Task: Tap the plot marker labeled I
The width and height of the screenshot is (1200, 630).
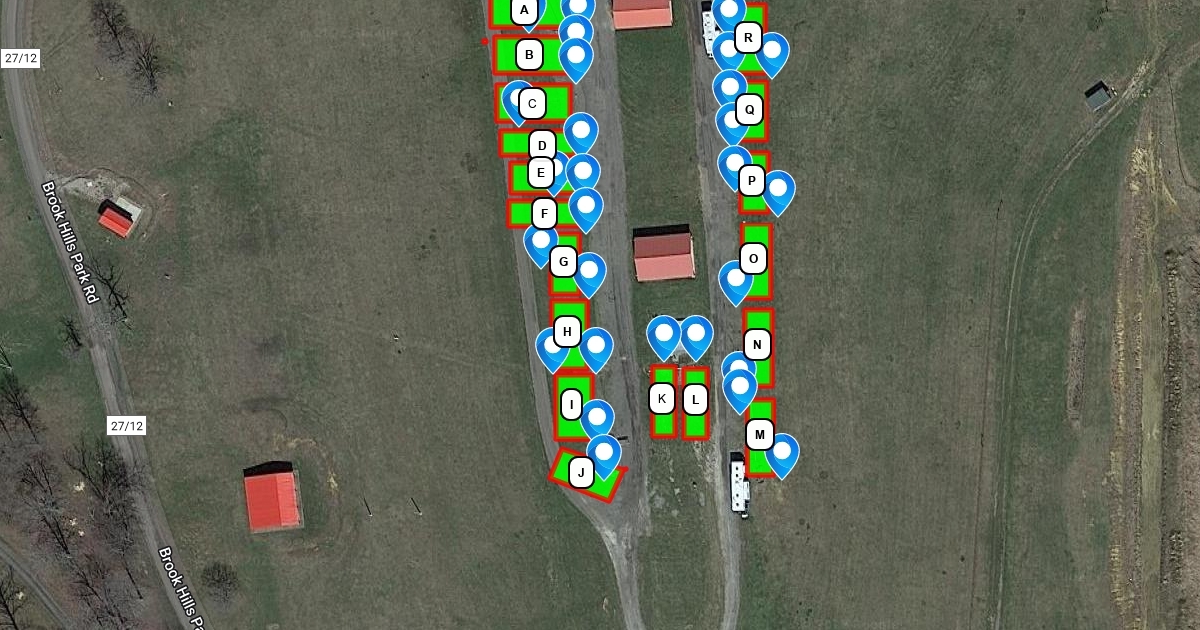Action: pos(571,405)
